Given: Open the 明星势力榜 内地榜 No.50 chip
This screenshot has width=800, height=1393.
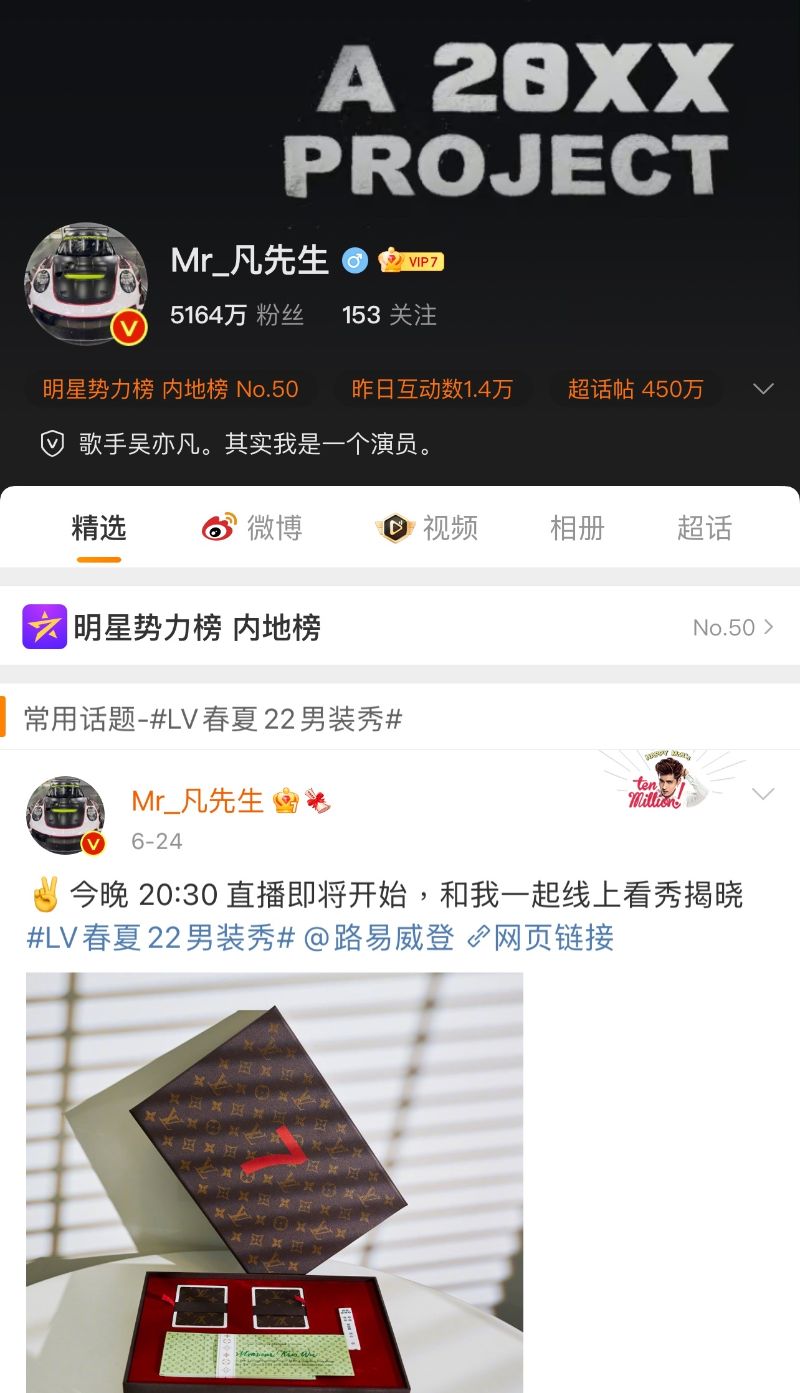Looking at the screenshot, I should (170, 389).
